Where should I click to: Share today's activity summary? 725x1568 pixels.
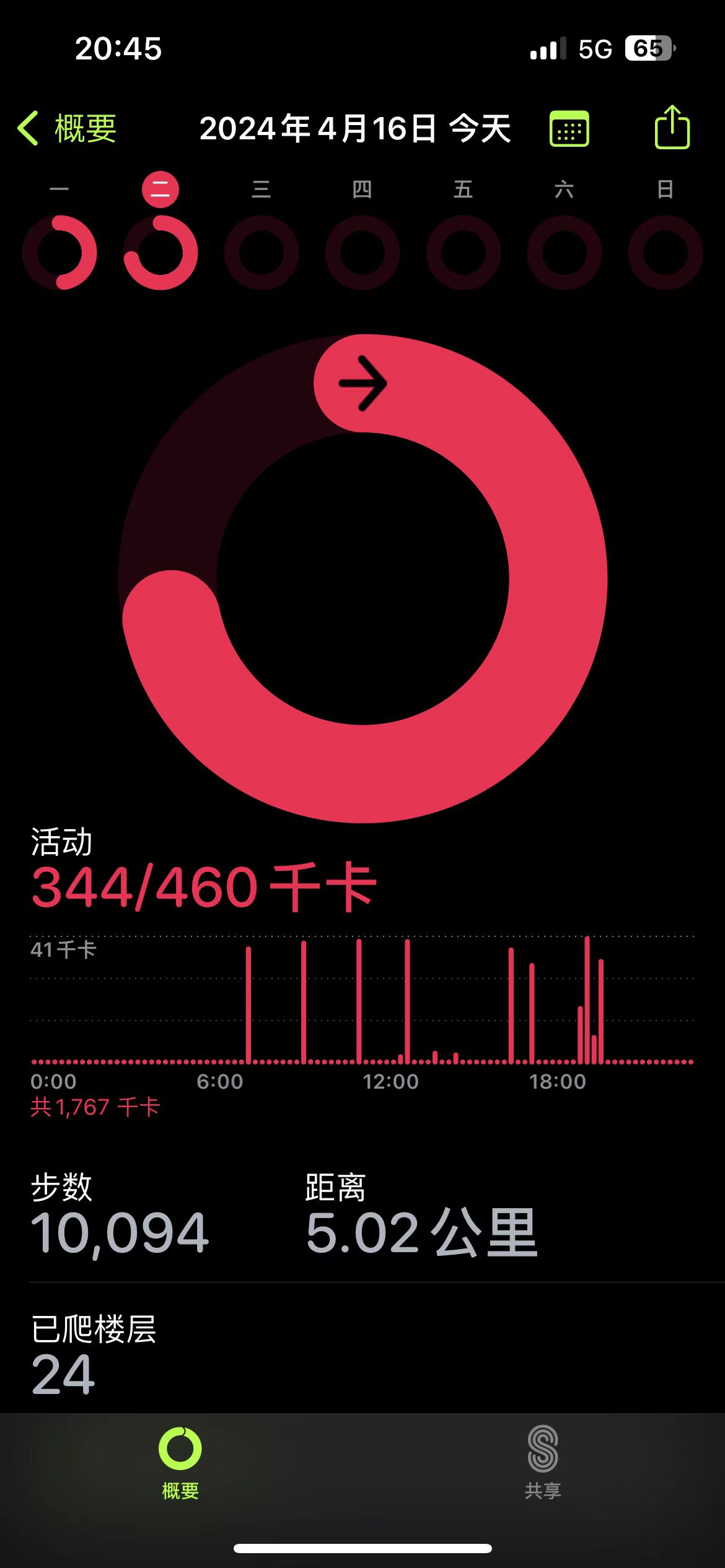(x=672, y=128)
